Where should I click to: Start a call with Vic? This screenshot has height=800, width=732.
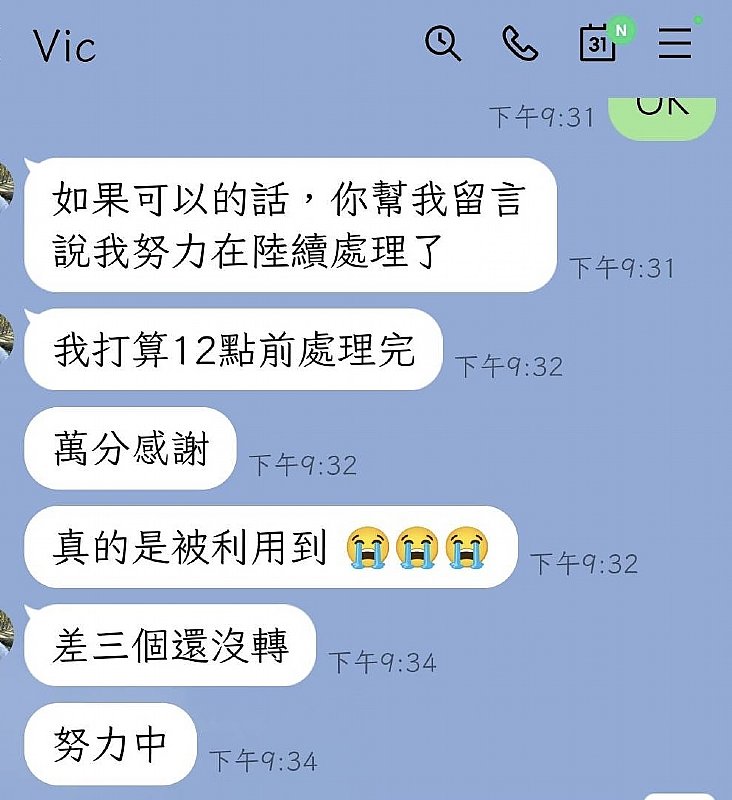(520, 44)
